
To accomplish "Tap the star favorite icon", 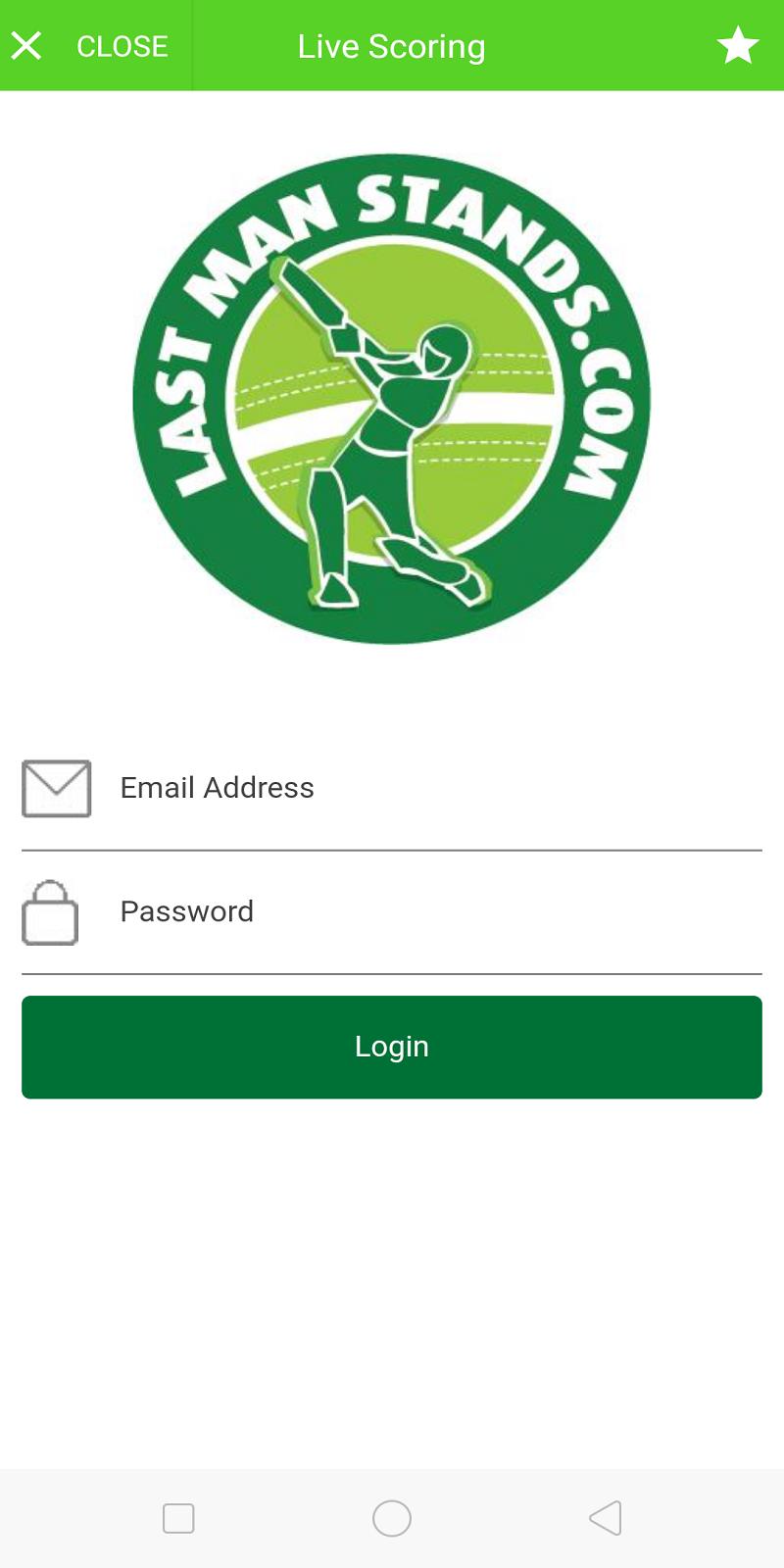I will pyautogui.click(x=737, y=46).
